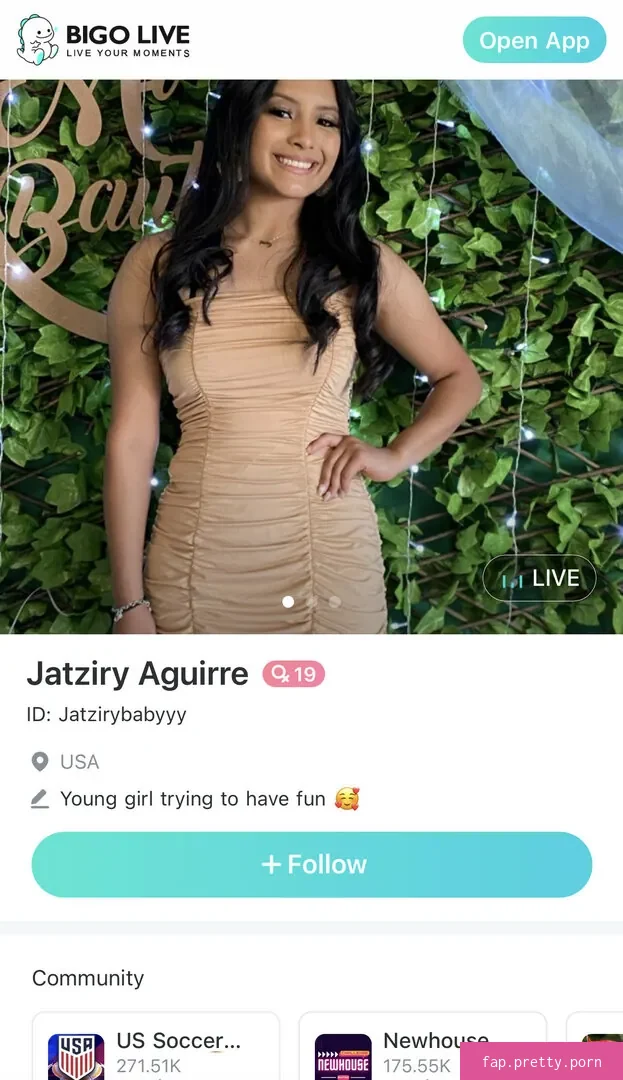
Task: Join the LIVE stream badge
Action: coord(540,579)
